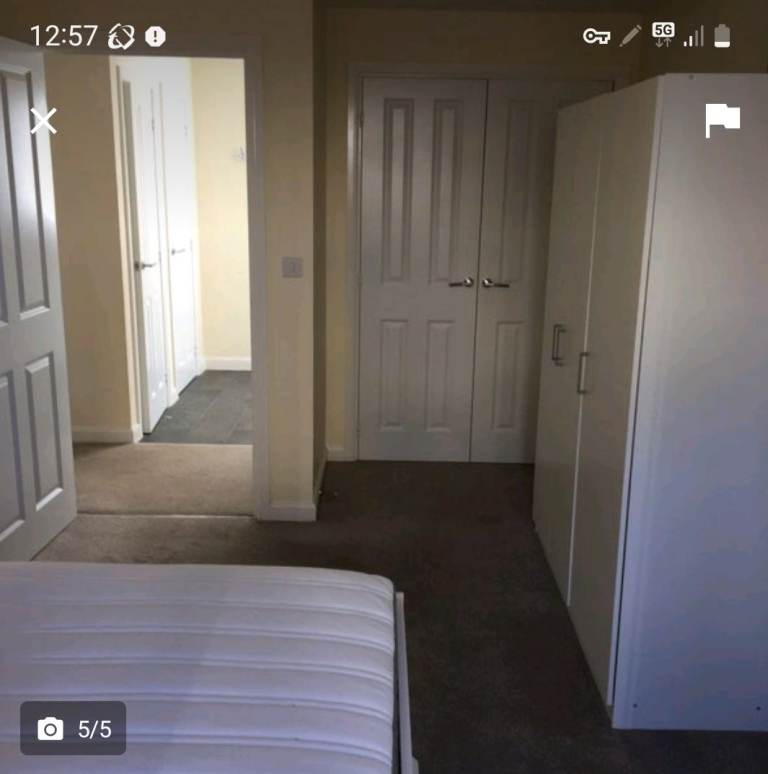This screenshot has height=774, width=768.
Task: Tap the exclamation notification icon
Action: [x=153, y=34]
